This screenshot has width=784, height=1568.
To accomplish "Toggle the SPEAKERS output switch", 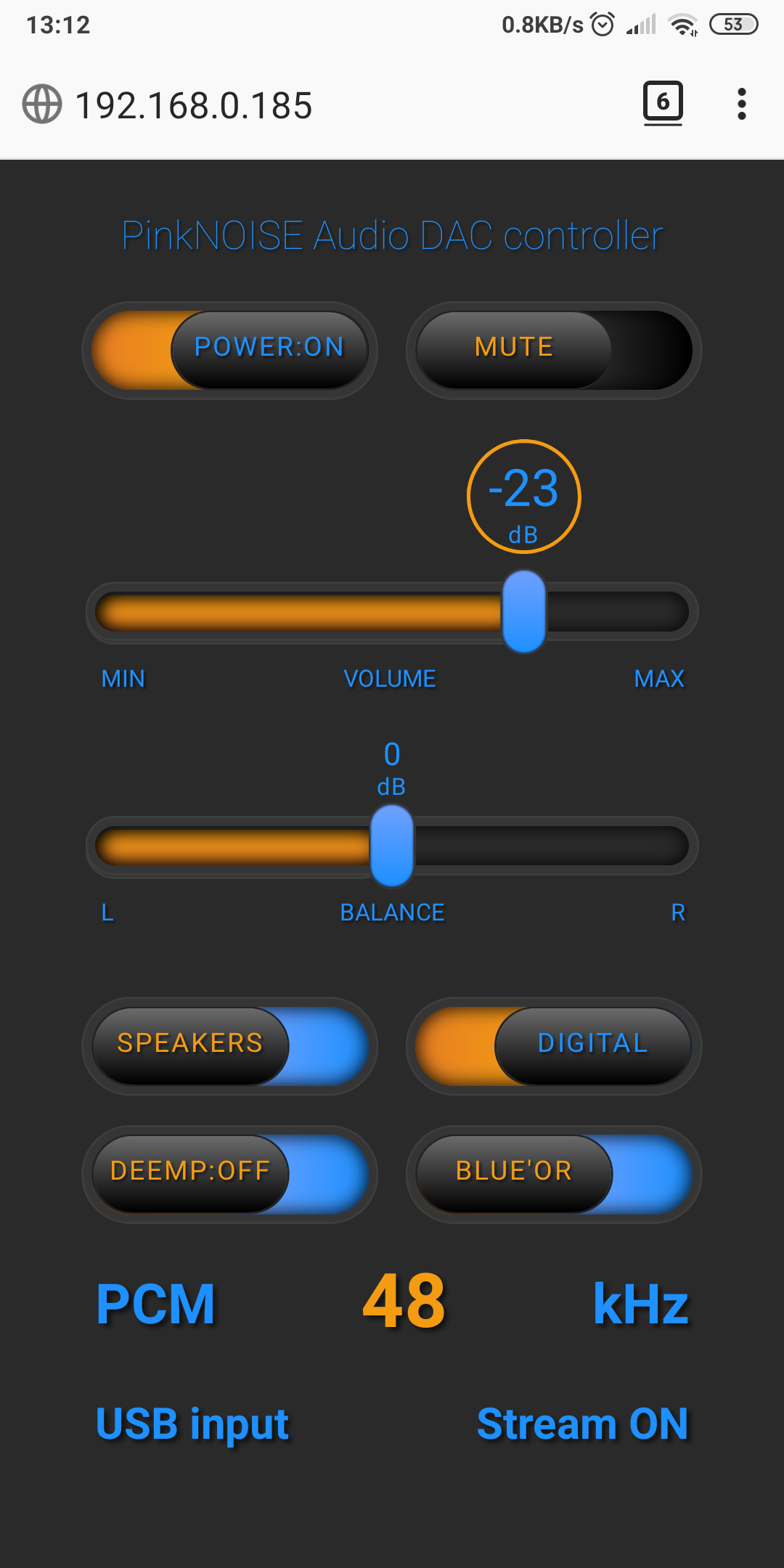I will point(229,1046).
